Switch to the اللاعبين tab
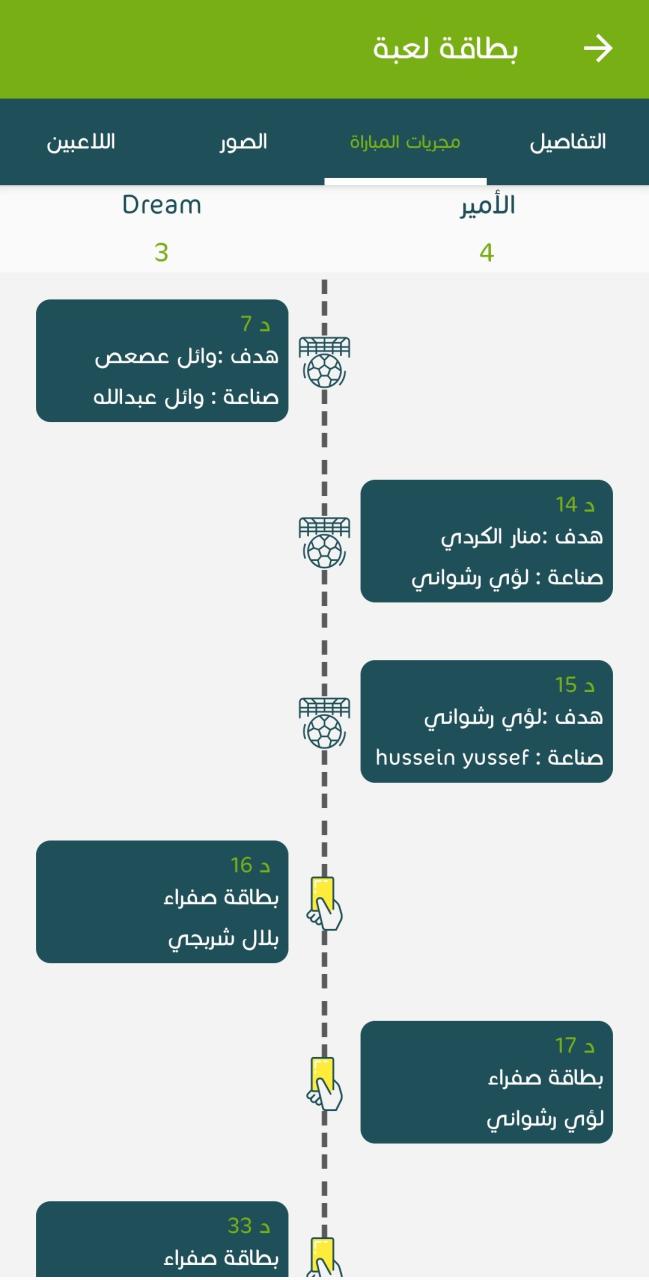The image size is (649, 1280). (81, 142)
